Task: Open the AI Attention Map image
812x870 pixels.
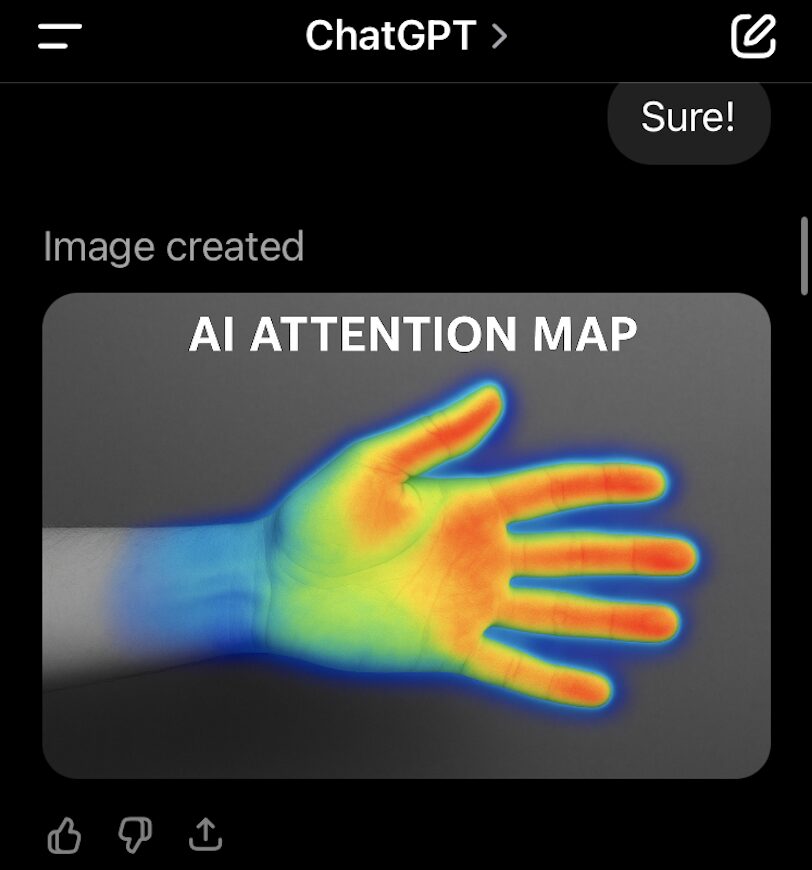Action: (406, 535)
